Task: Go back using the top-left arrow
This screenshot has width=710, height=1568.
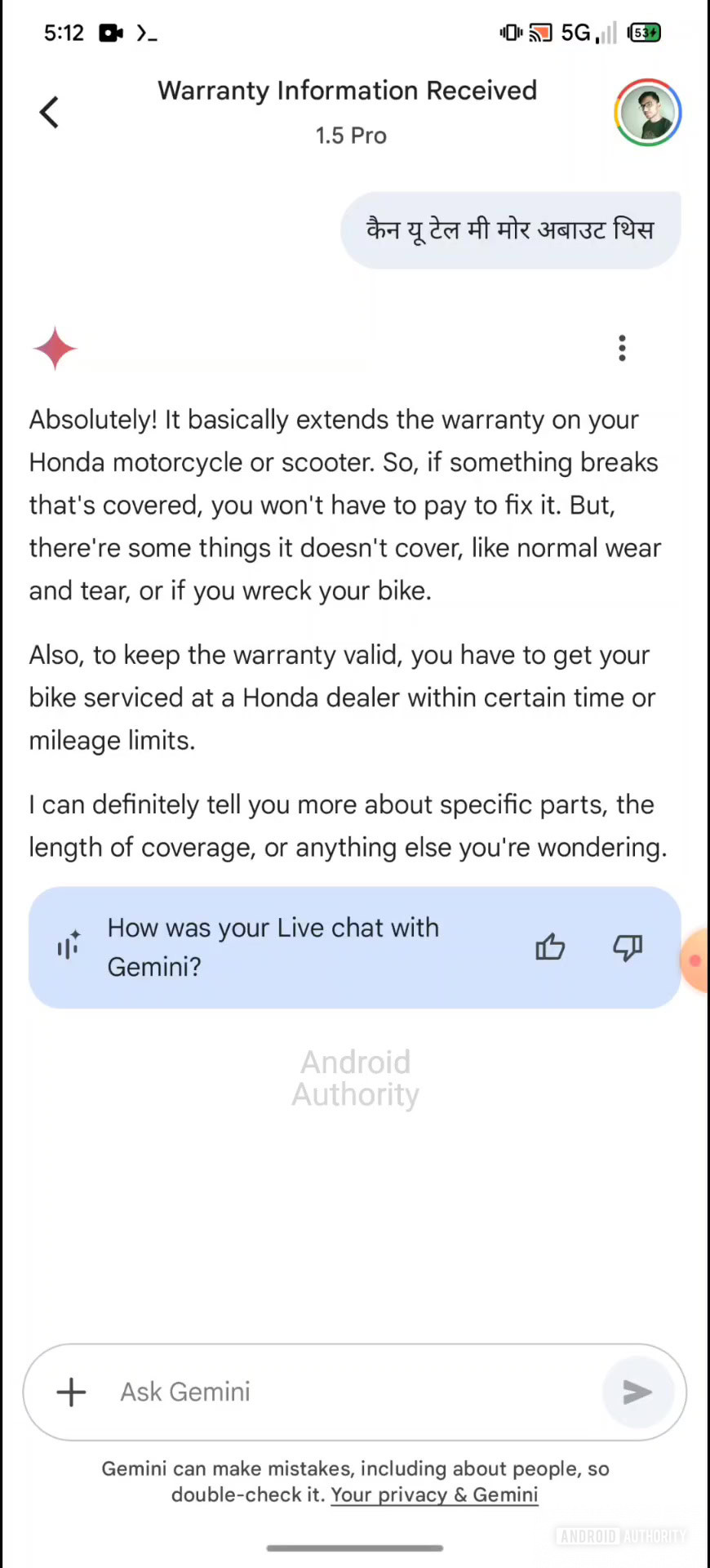Action: (x=49, y=113)
